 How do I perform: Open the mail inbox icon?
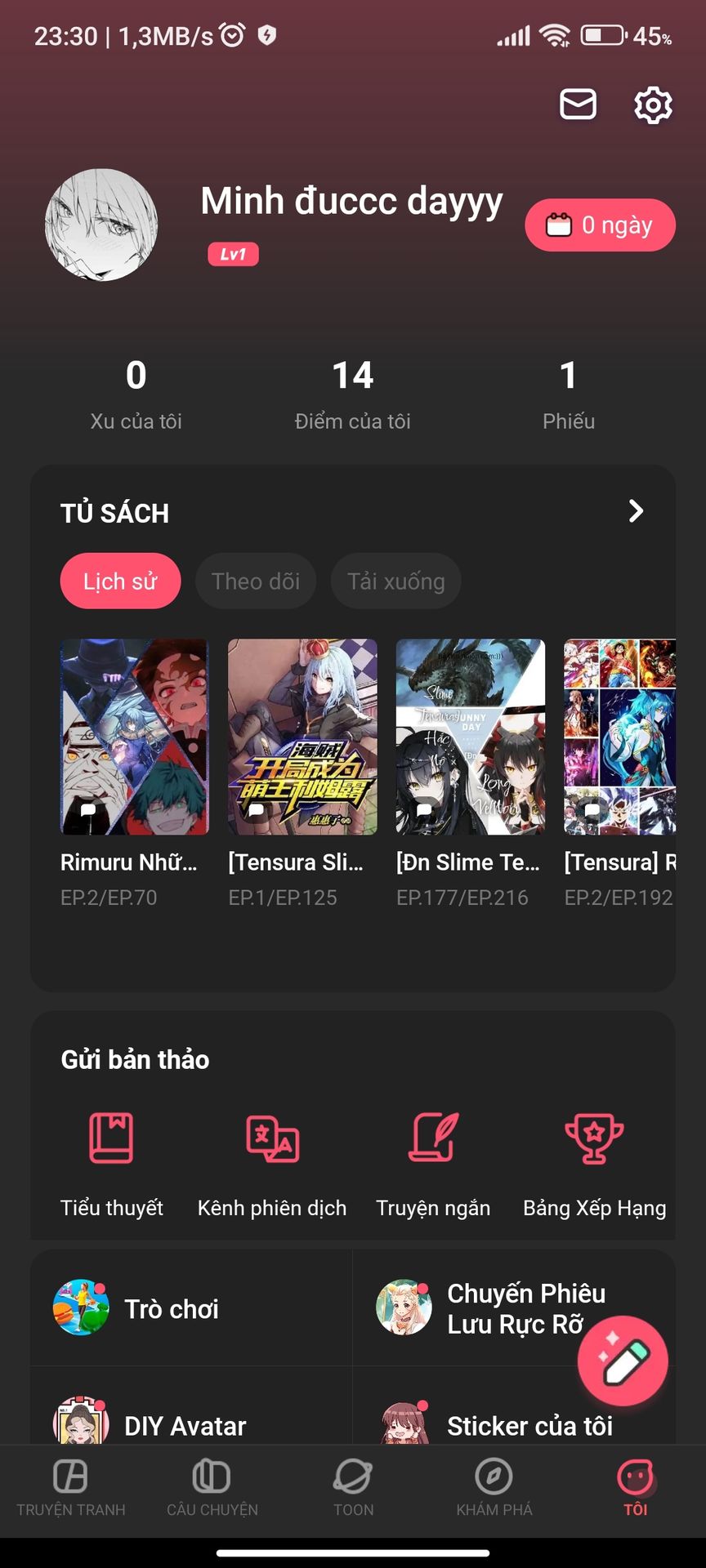coord(578,105)
